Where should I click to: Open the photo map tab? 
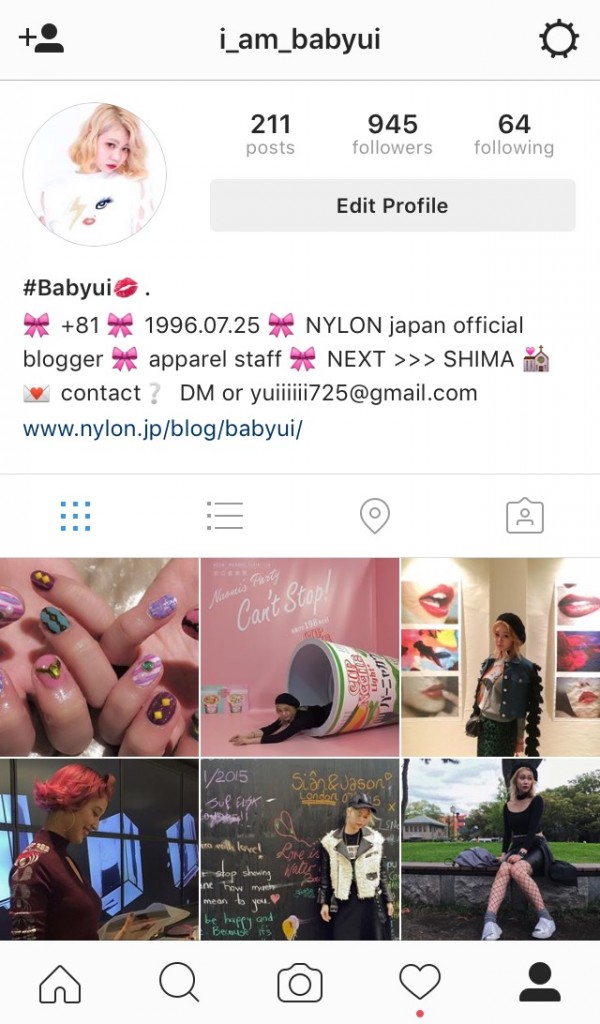(x=374, y=516)
